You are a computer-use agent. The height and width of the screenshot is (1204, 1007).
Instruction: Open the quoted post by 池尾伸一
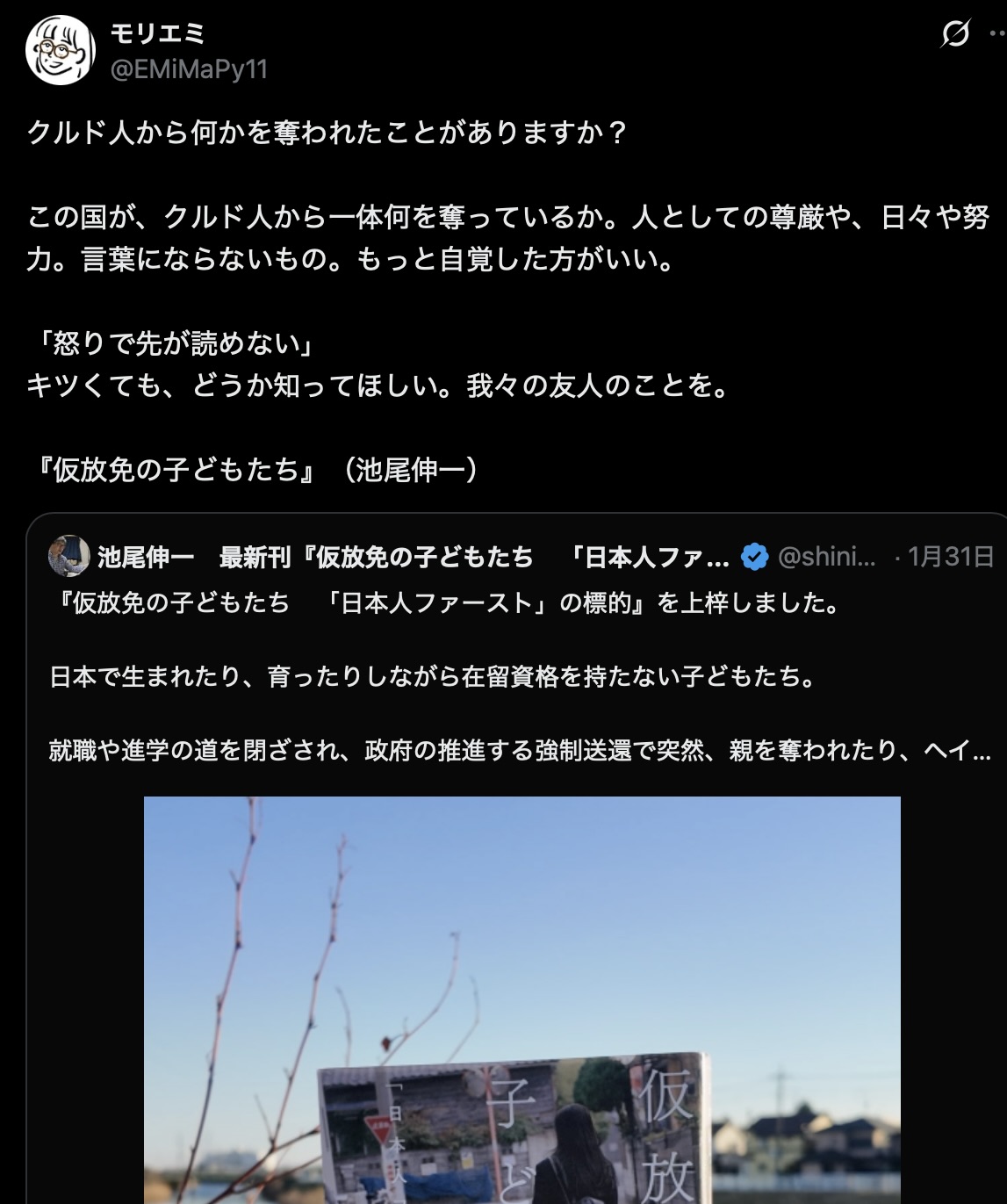[x=518, y=676]
